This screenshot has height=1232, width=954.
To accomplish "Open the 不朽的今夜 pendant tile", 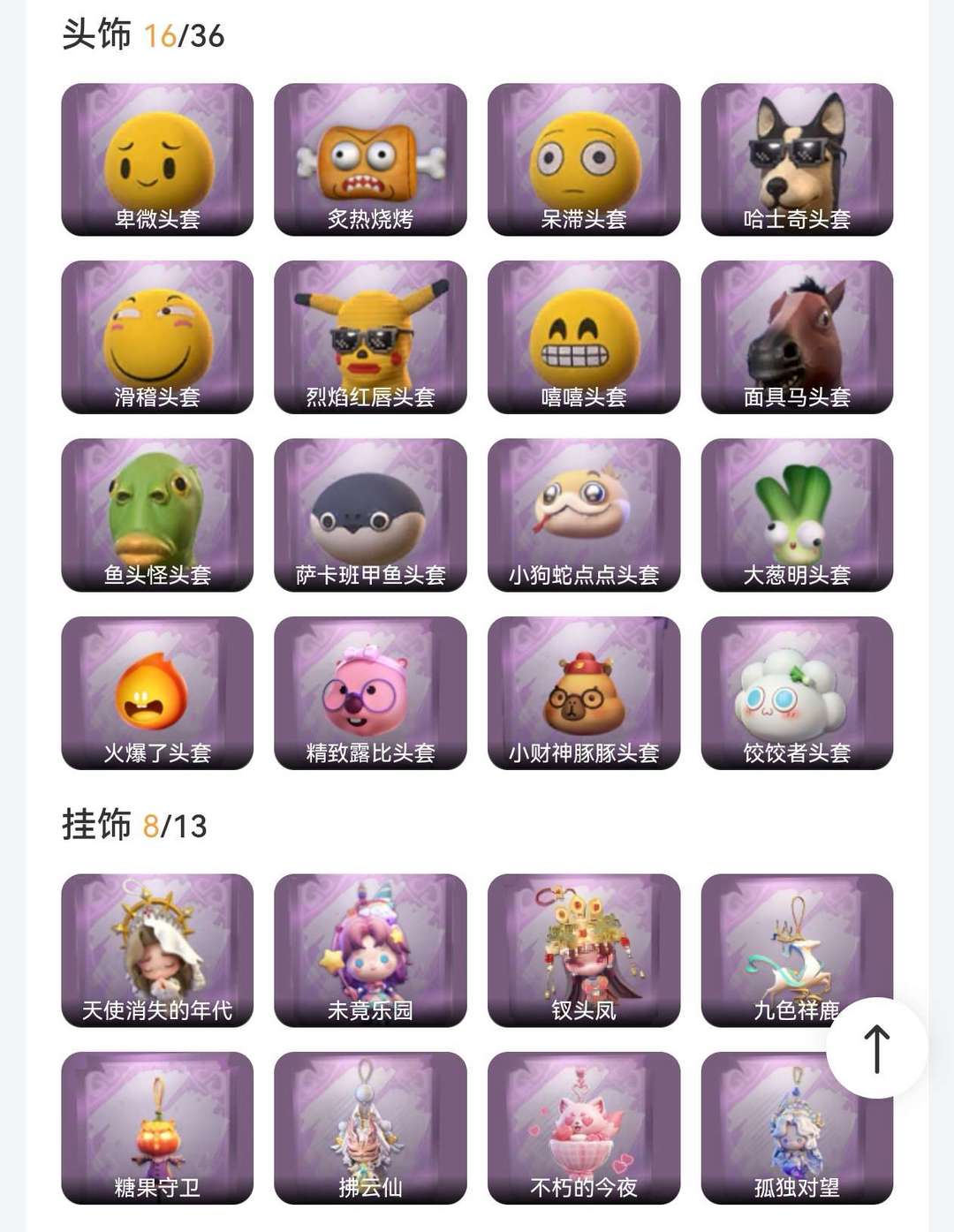I will coord(584,1128).
